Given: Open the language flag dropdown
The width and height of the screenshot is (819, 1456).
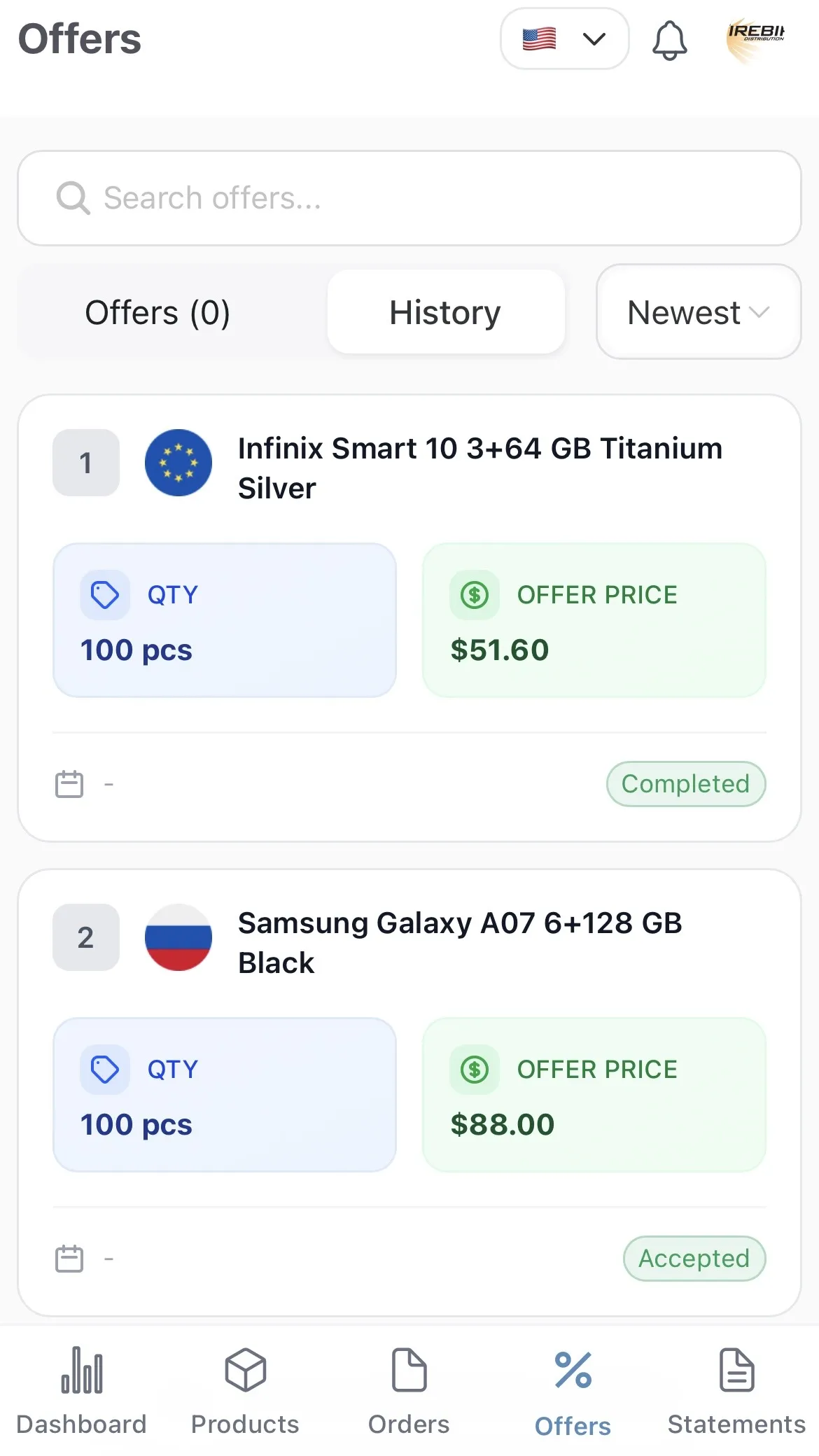Looking at the screenshot, I should (x=564, y=40).
